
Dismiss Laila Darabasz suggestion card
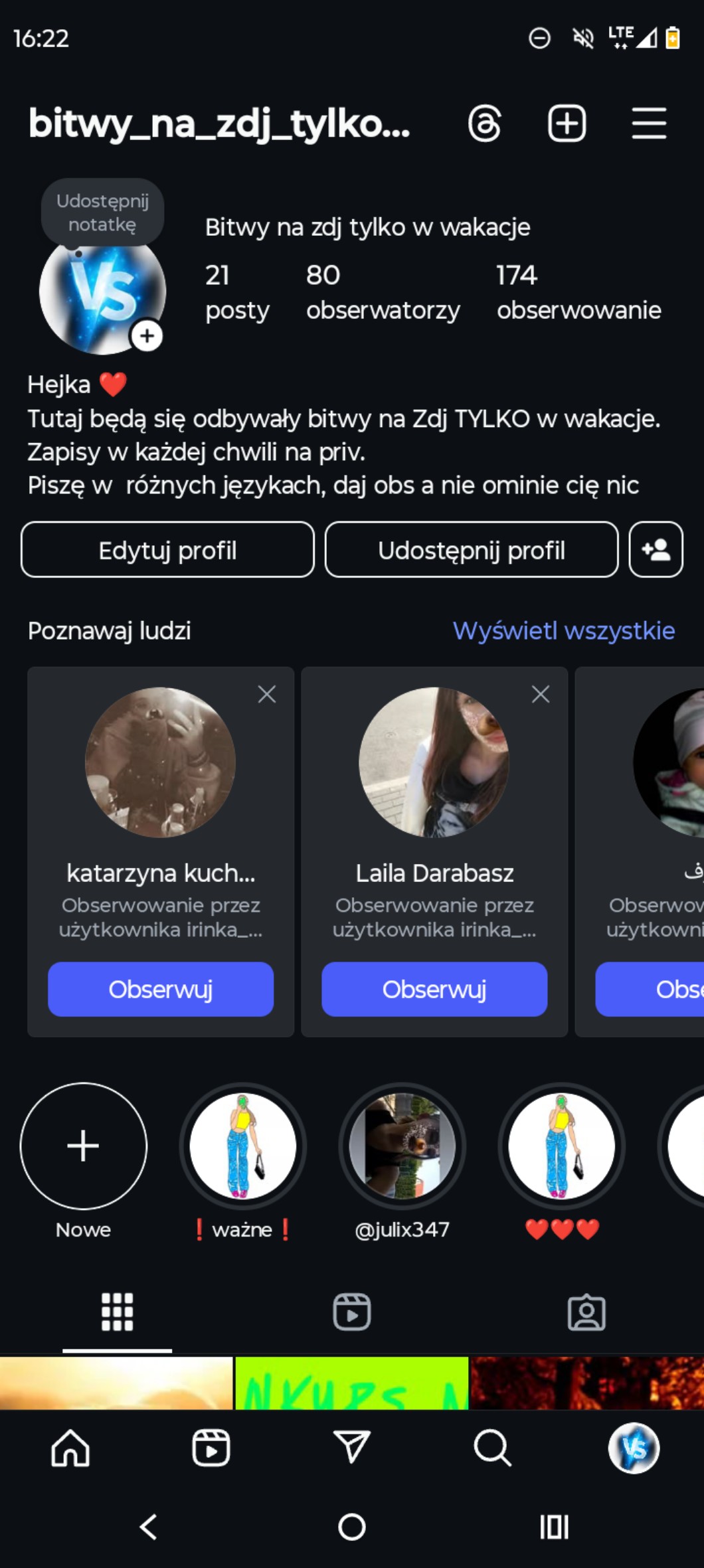(541, 694)
